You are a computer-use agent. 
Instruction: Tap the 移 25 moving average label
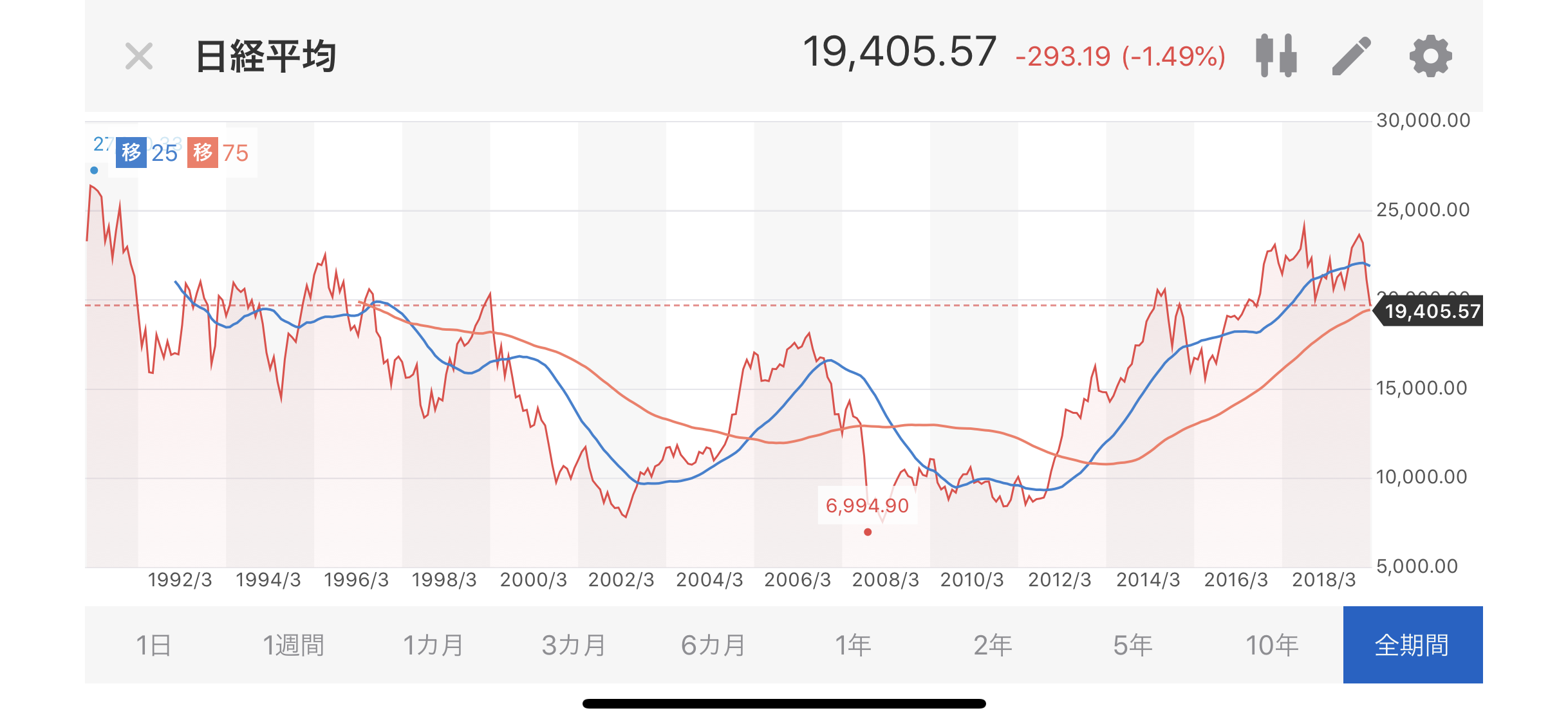point(147,153)
